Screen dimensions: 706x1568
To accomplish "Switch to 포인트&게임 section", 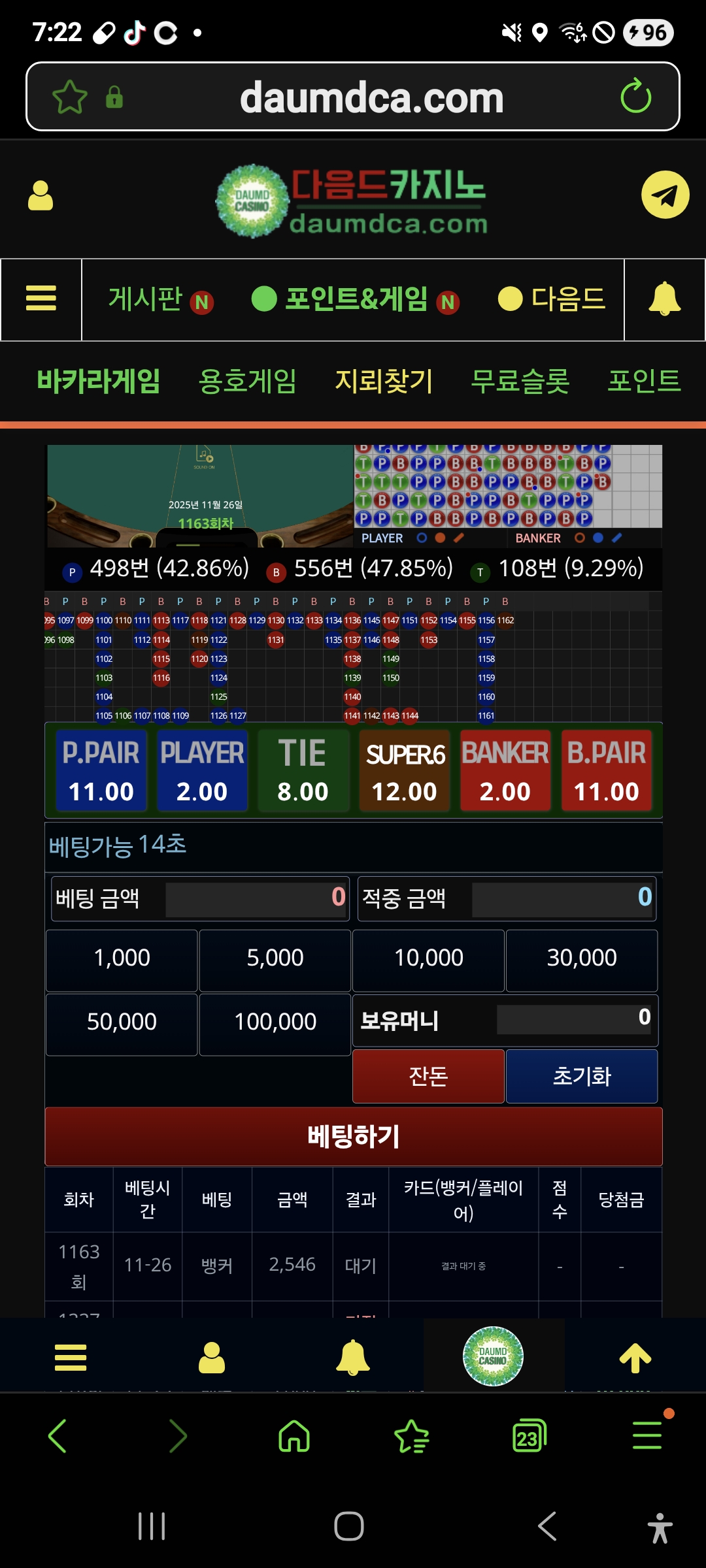I will click(x=356, y=299).
